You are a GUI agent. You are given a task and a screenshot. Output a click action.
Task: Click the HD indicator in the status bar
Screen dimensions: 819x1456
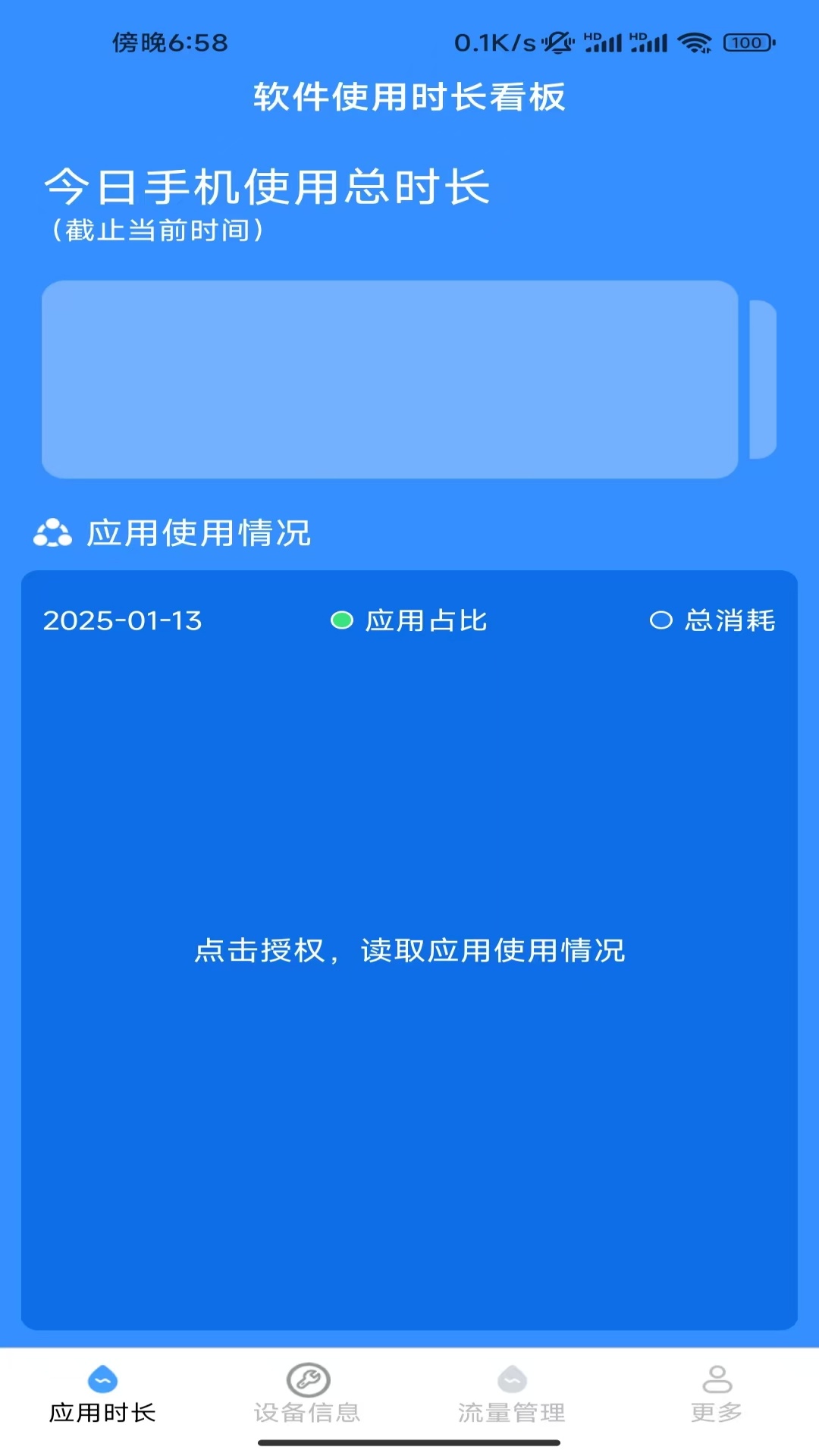[592, 36]
